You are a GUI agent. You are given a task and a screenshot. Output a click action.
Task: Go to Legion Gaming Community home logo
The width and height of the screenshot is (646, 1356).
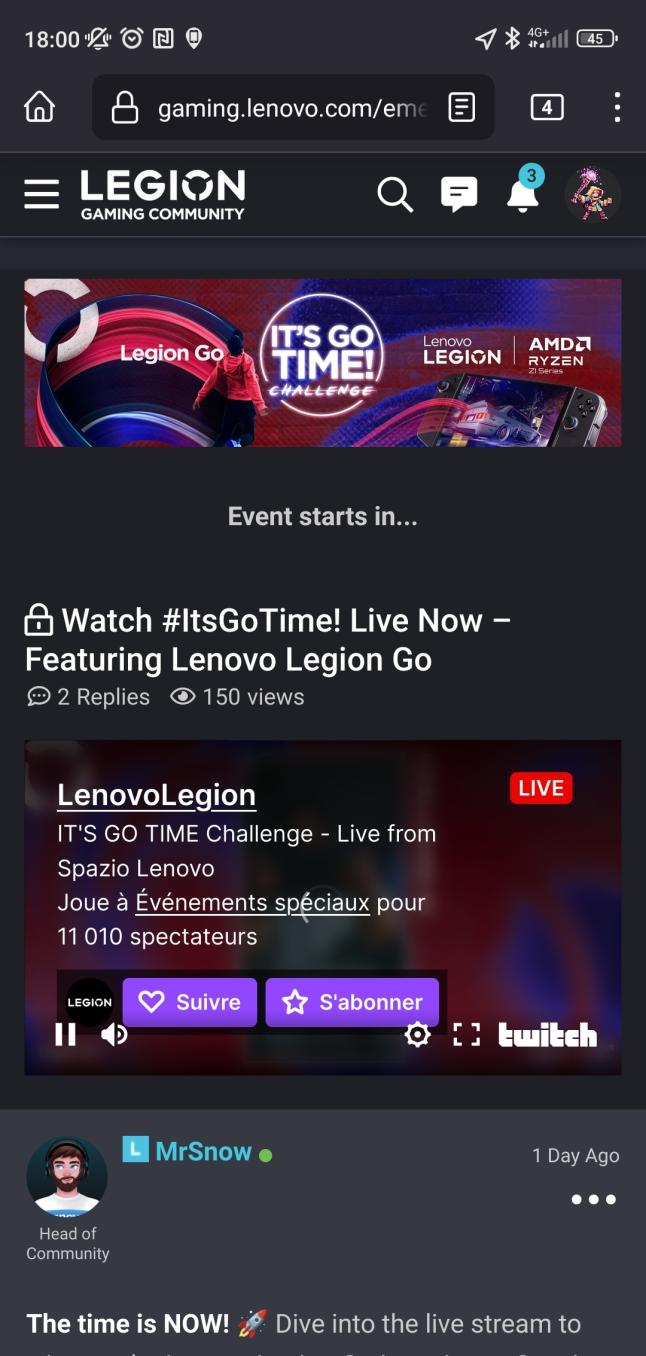(x=163, y=194)
